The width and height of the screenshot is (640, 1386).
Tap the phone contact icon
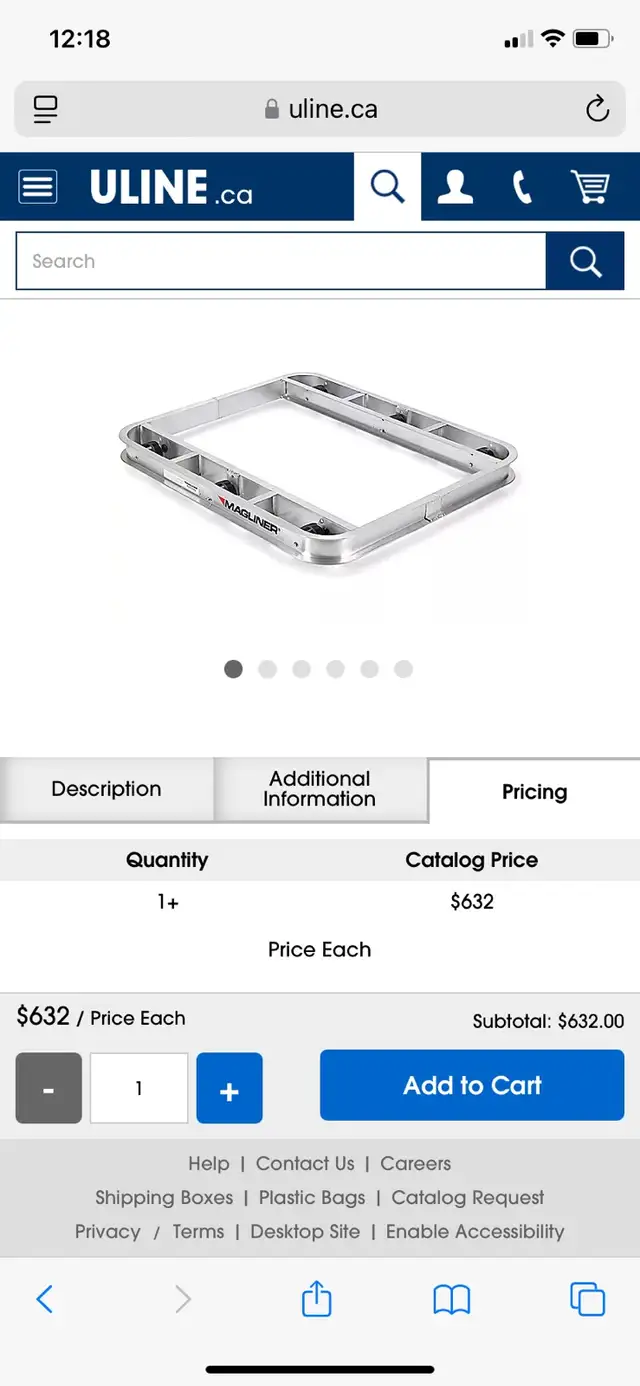point(522,186)
